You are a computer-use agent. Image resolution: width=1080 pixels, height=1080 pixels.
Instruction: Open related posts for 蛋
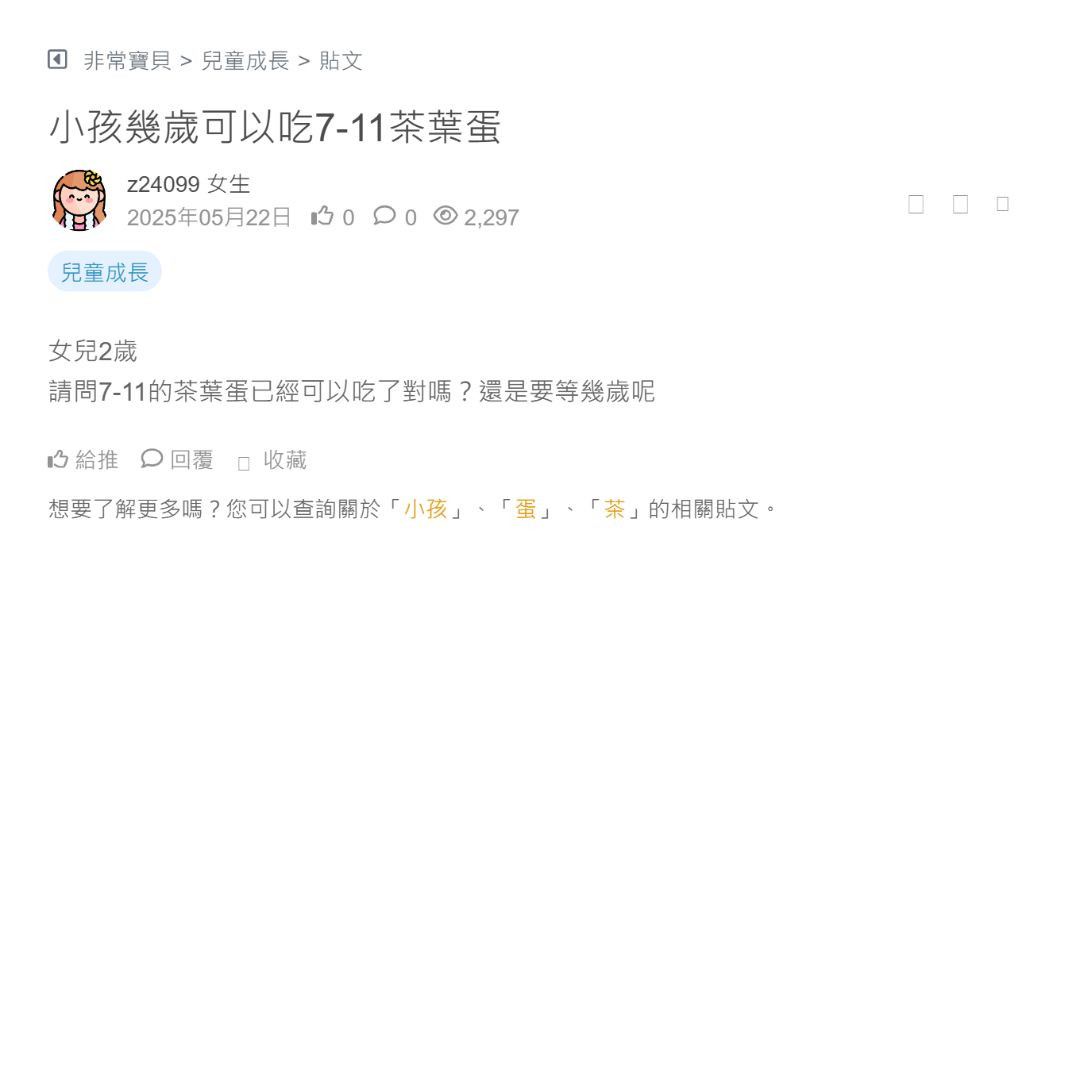[x=526, y=509]
